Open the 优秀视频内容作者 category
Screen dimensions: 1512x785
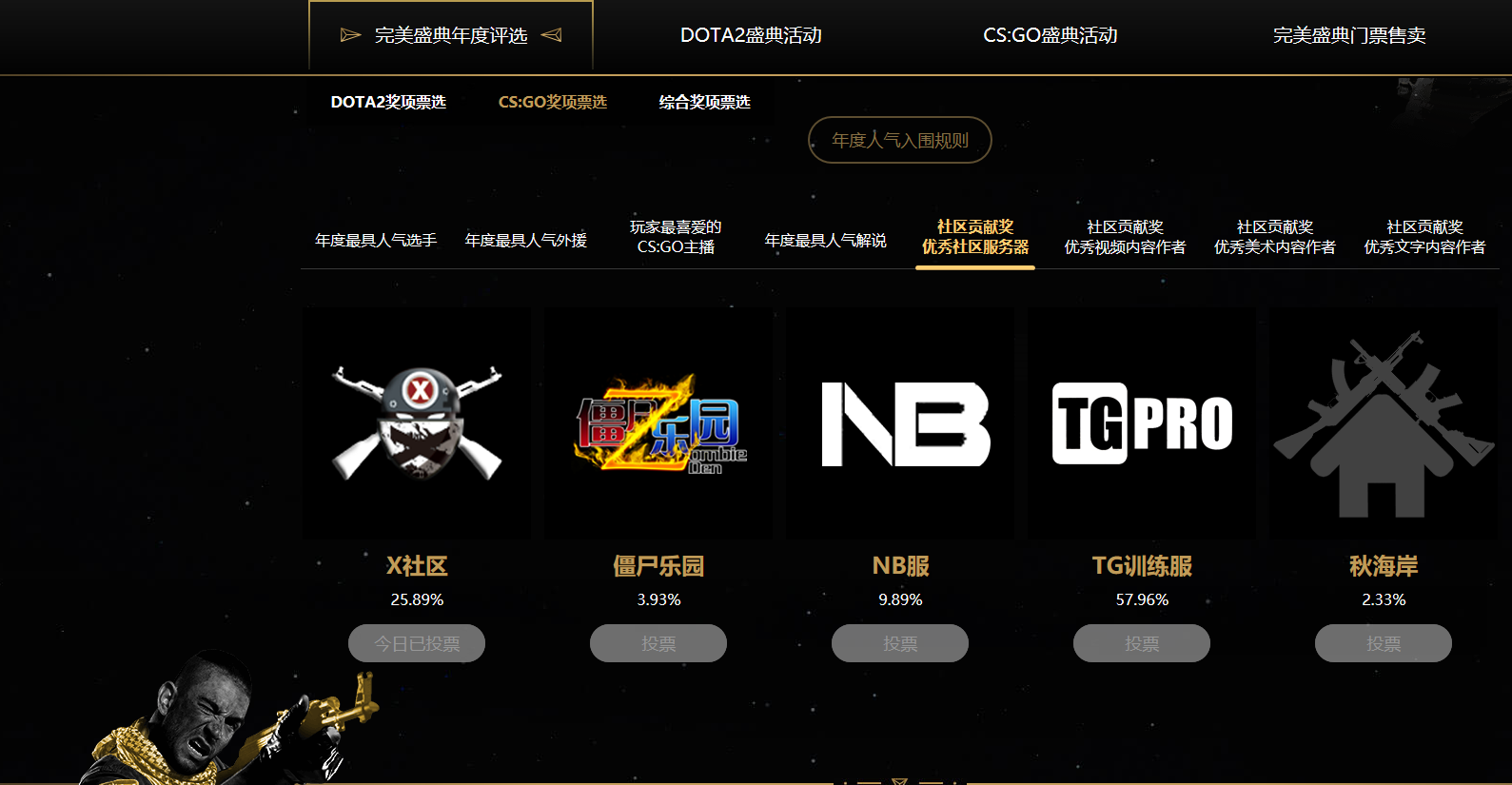click(x=1125, y=237)
